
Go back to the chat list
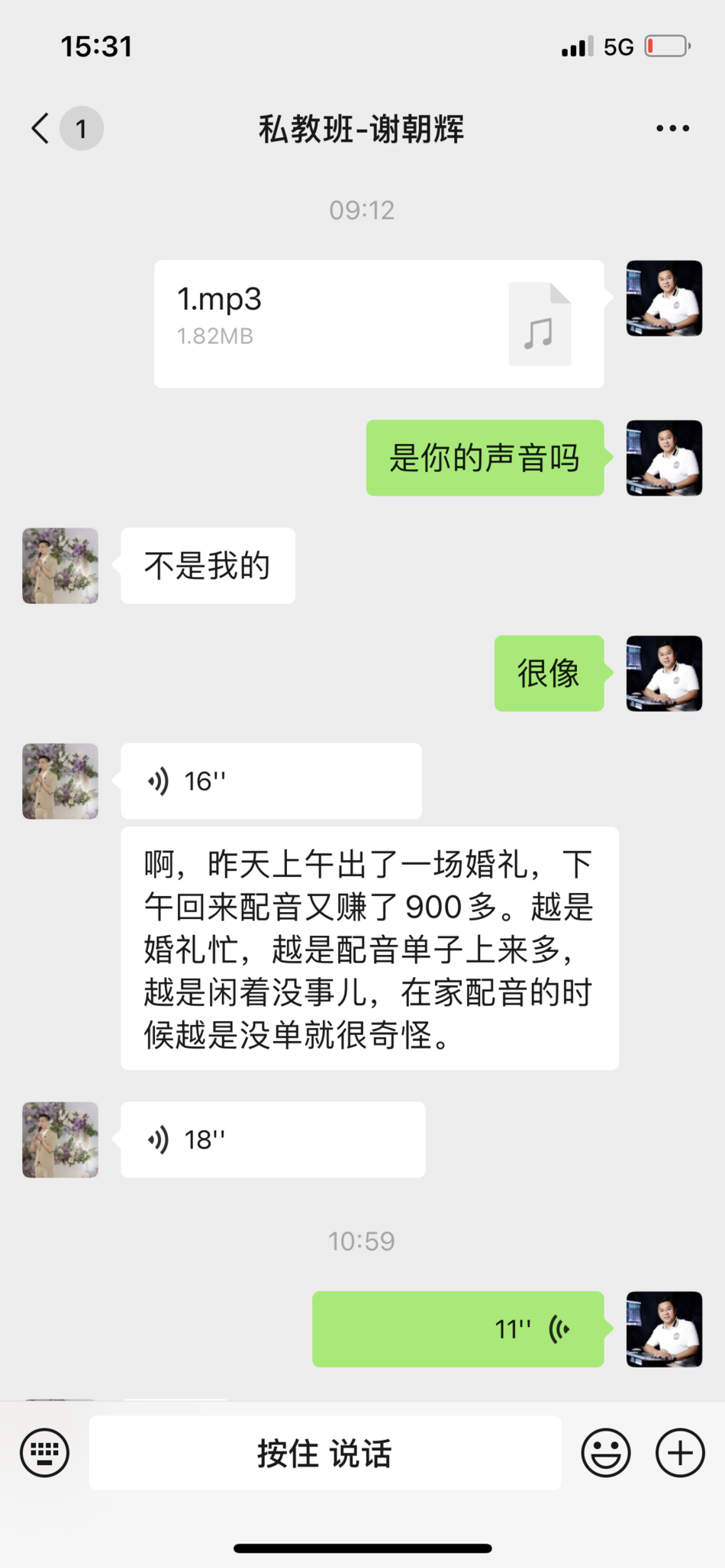click(42, 128)
